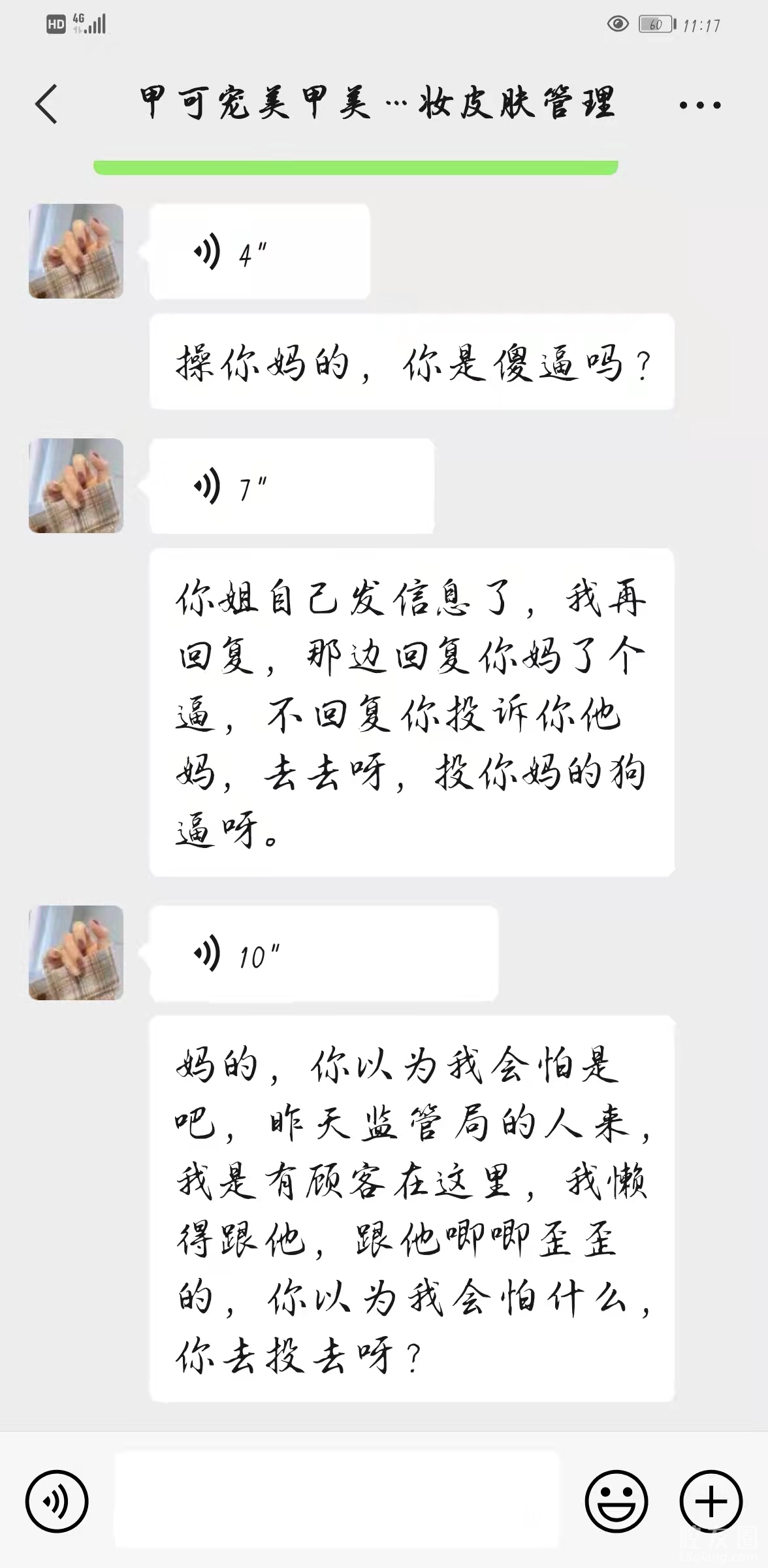Play the 4-second voice message
The image size is (768, 1568).
tap(259, 252)
